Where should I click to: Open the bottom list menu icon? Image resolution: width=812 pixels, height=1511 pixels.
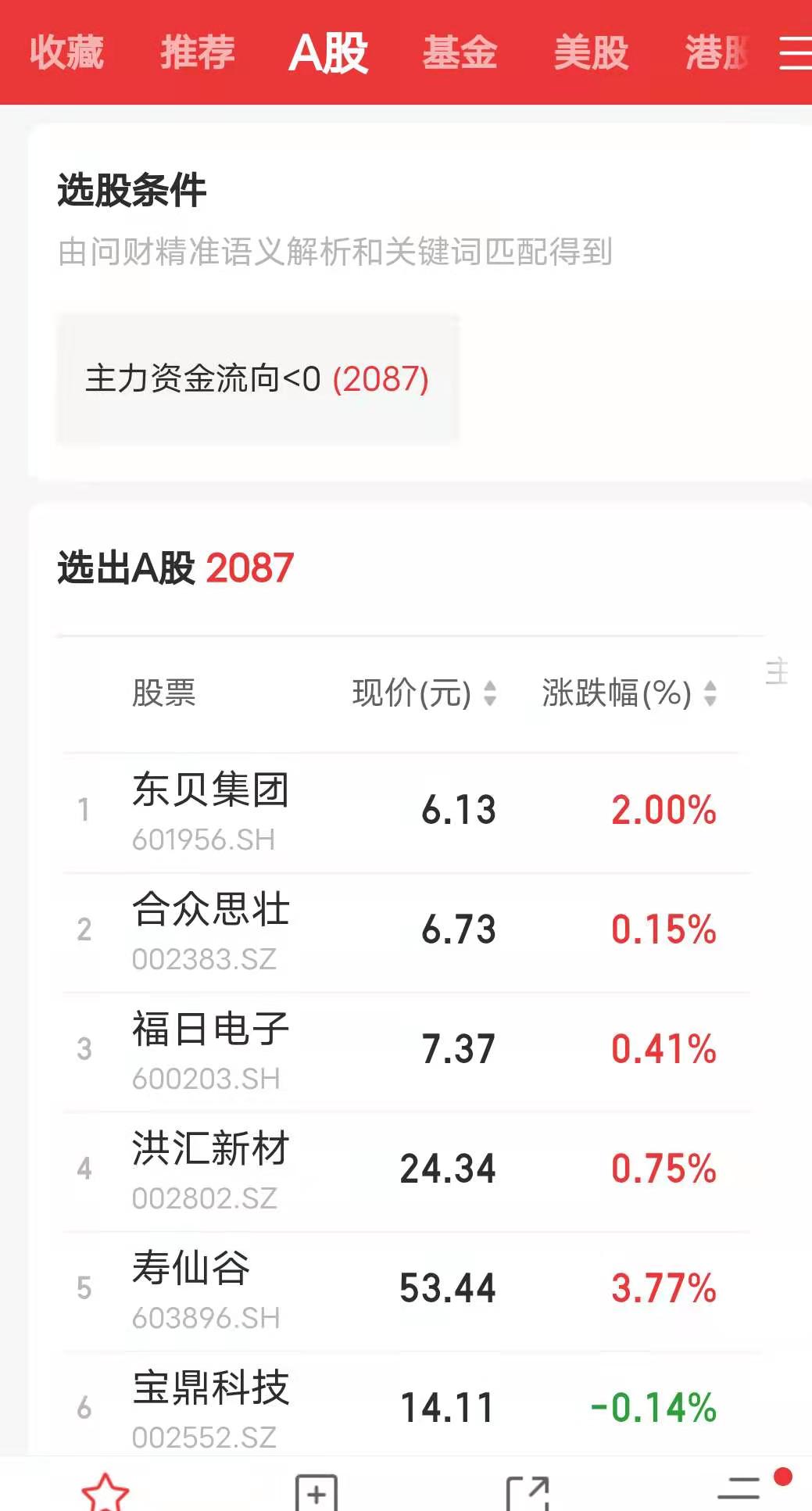740,1489
